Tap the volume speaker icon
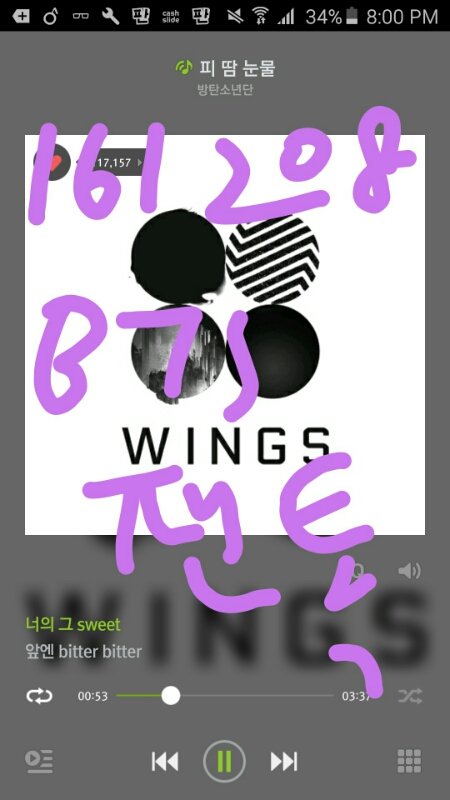Viewport: 450px width, 800px height. click(x=409, y=570)
